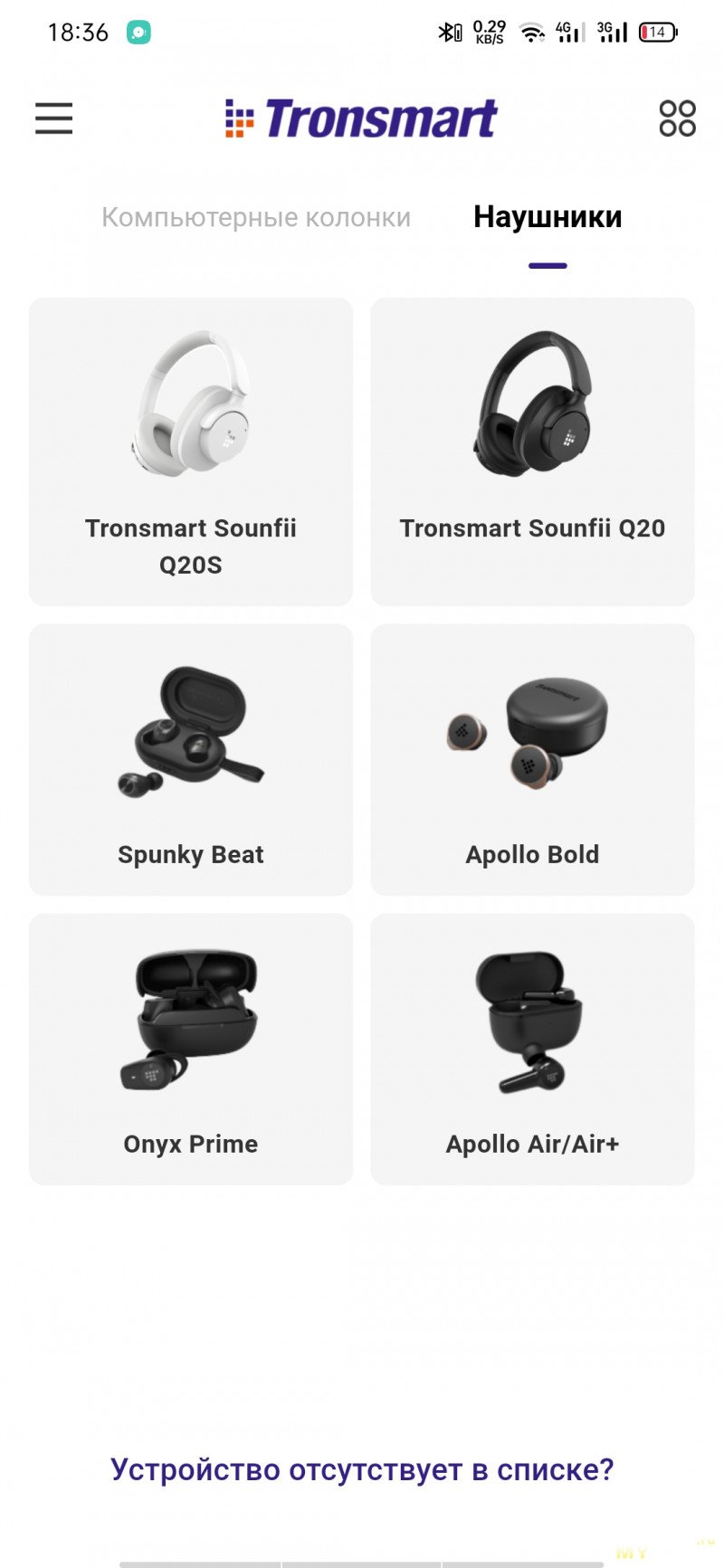Viewport: 724px width, 1568px height.
Task: Select the Spunky Beat earbuds card
Action: click(x=191, y=760)
